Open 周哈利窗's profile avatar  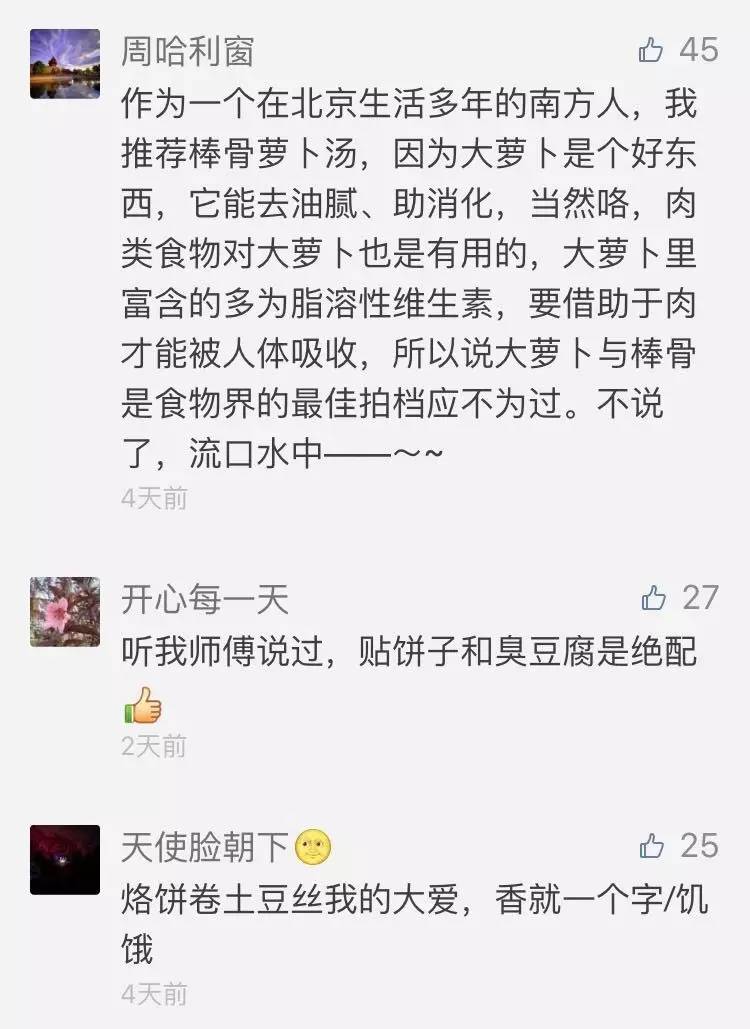coord(65,64)
